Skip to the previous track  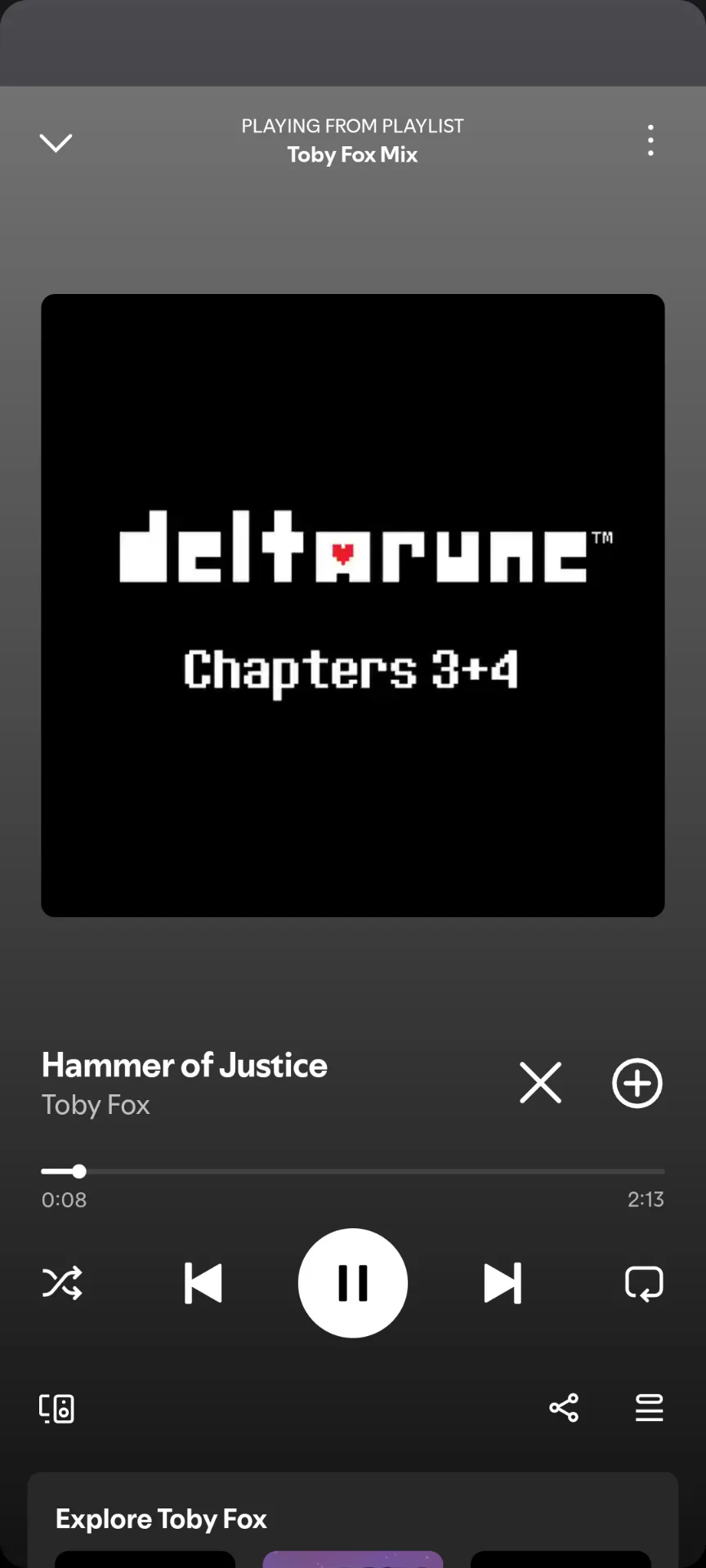coord(203,1283)
